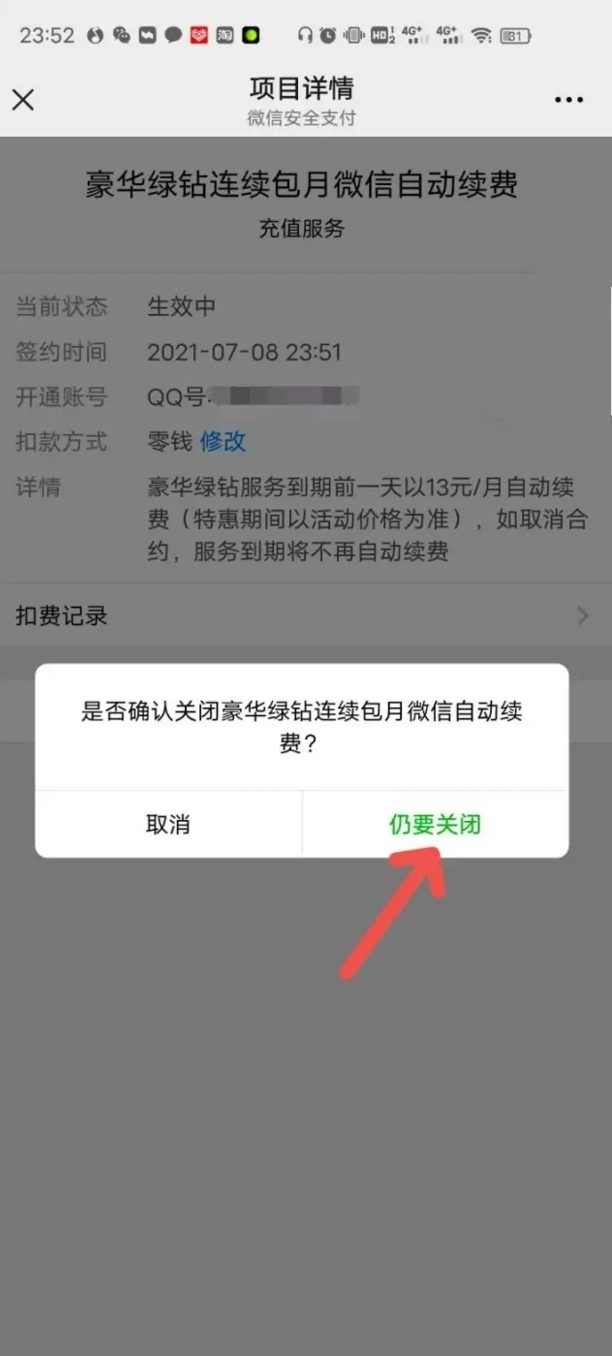Viewport: 612px width, 1356px height.
Task: Tap 修改 to change payment method
Action: 223,442
